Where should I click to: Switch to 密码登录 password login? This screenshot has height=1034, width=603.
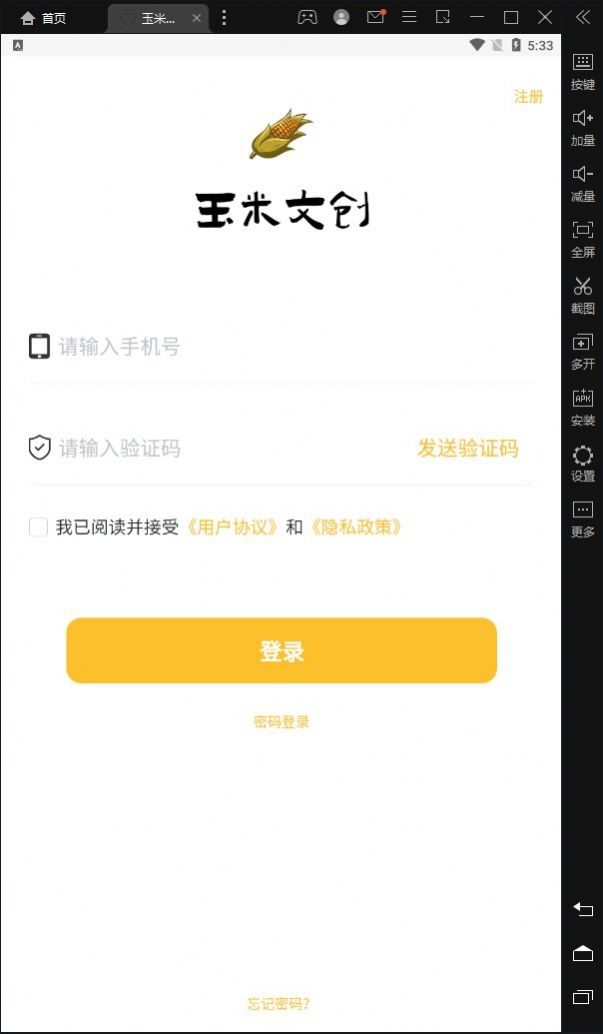click(281, 722)
